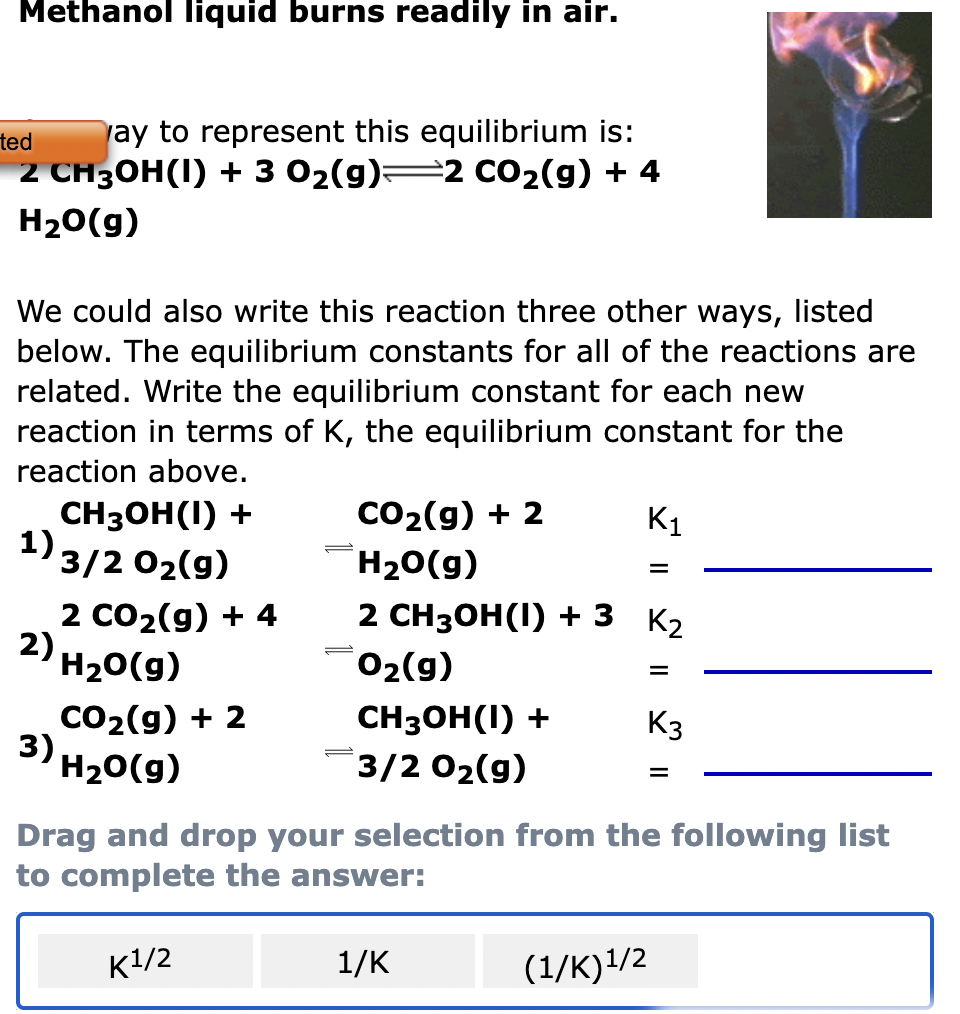Click the blank line next to K2
The height and width of the screenshot is (1014, 960).
click(817, 671)
